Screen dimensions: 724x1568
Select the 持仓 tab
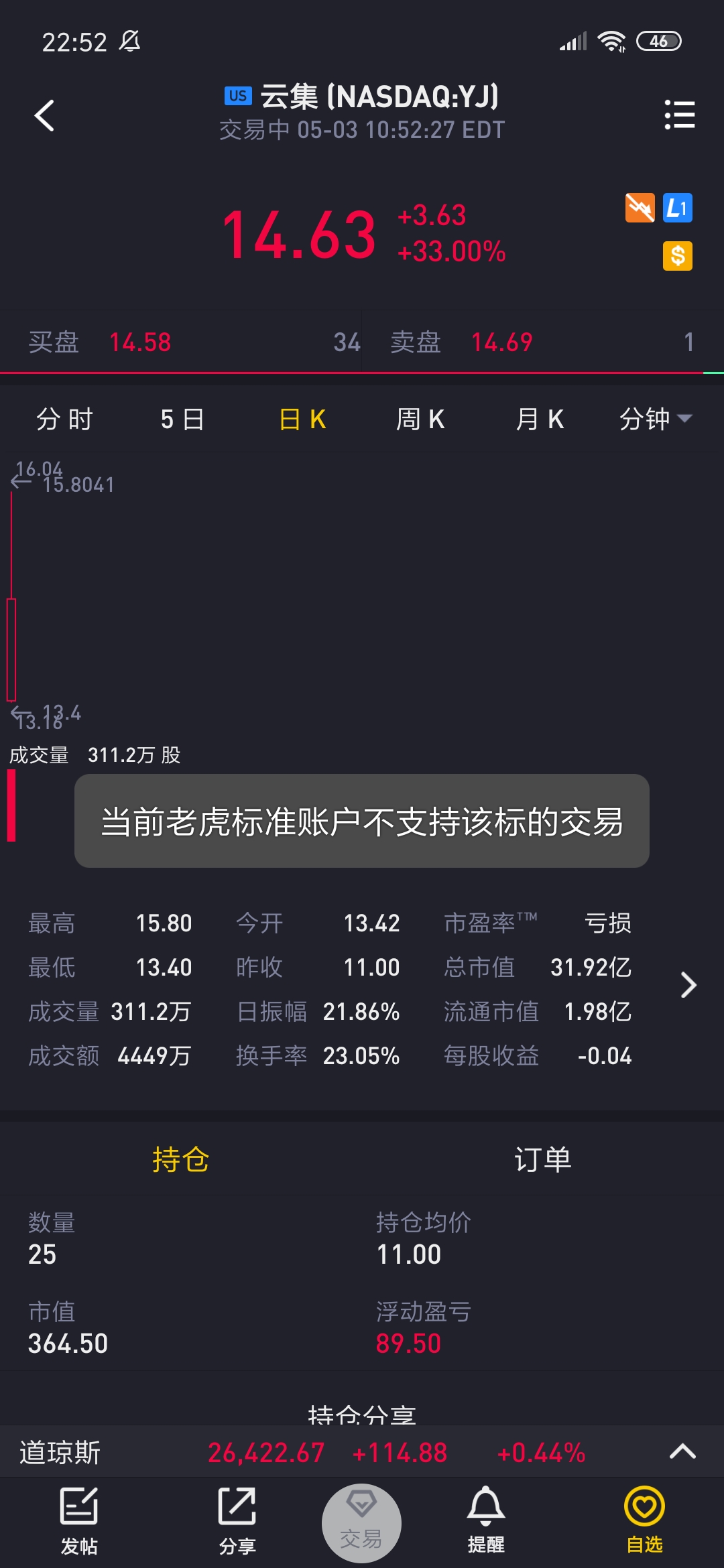[181, 1159]
